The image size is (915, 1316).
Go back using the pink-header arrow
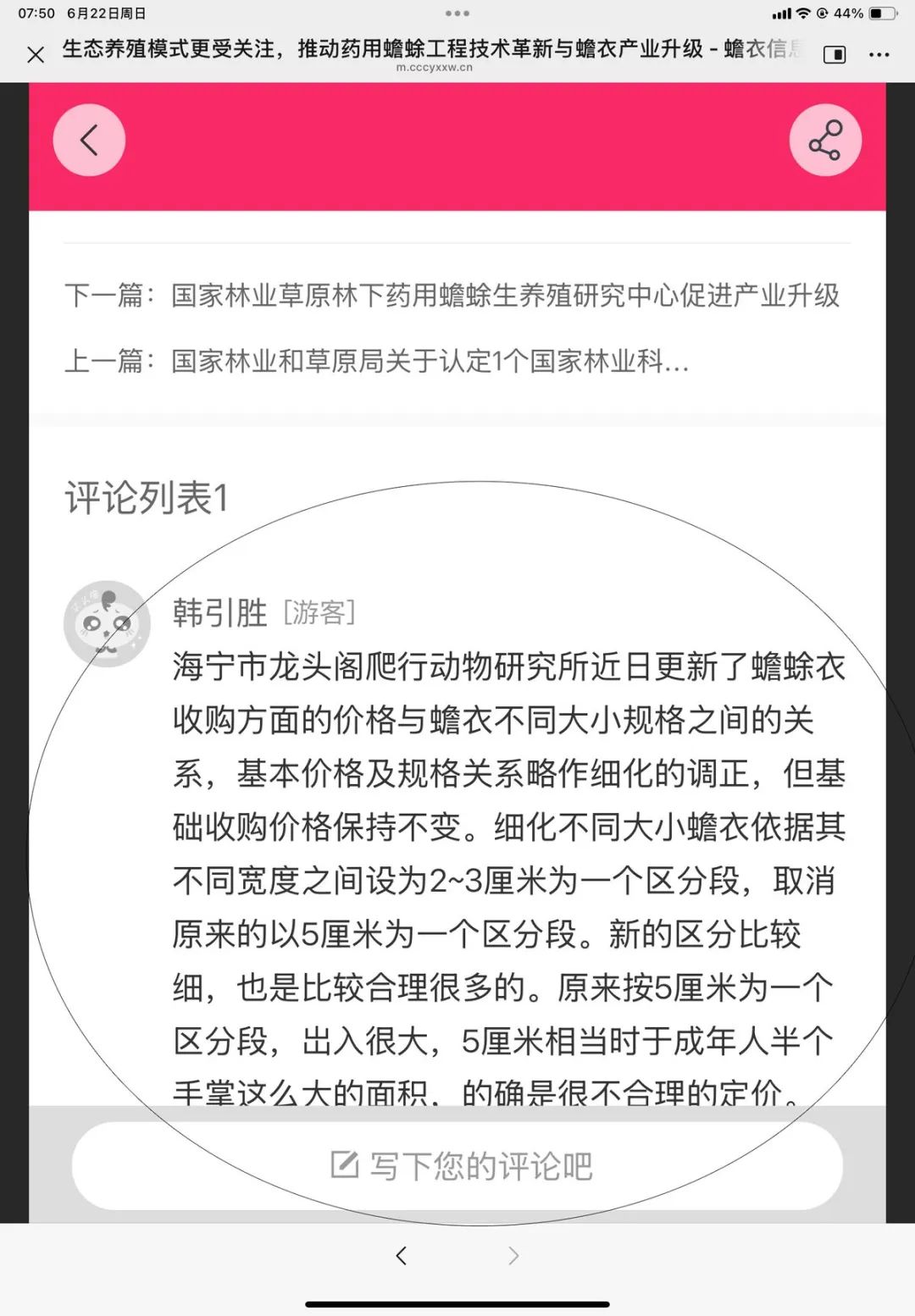[x=89, y=141]
